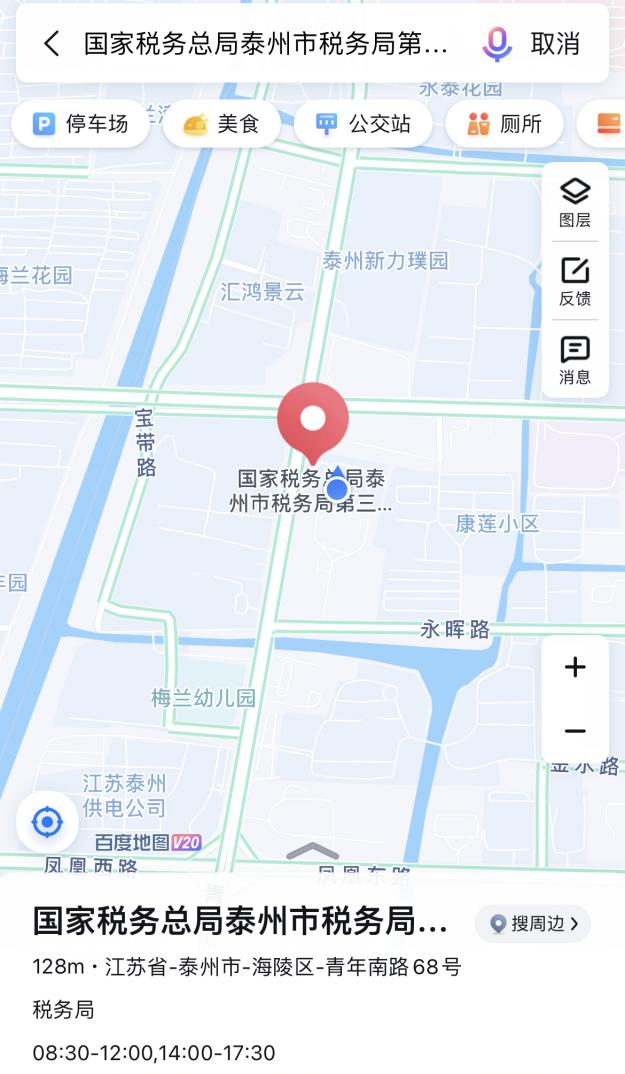Open the 消息 messages option
Viewport: 625px width, 1074px height.
(575, 360)
